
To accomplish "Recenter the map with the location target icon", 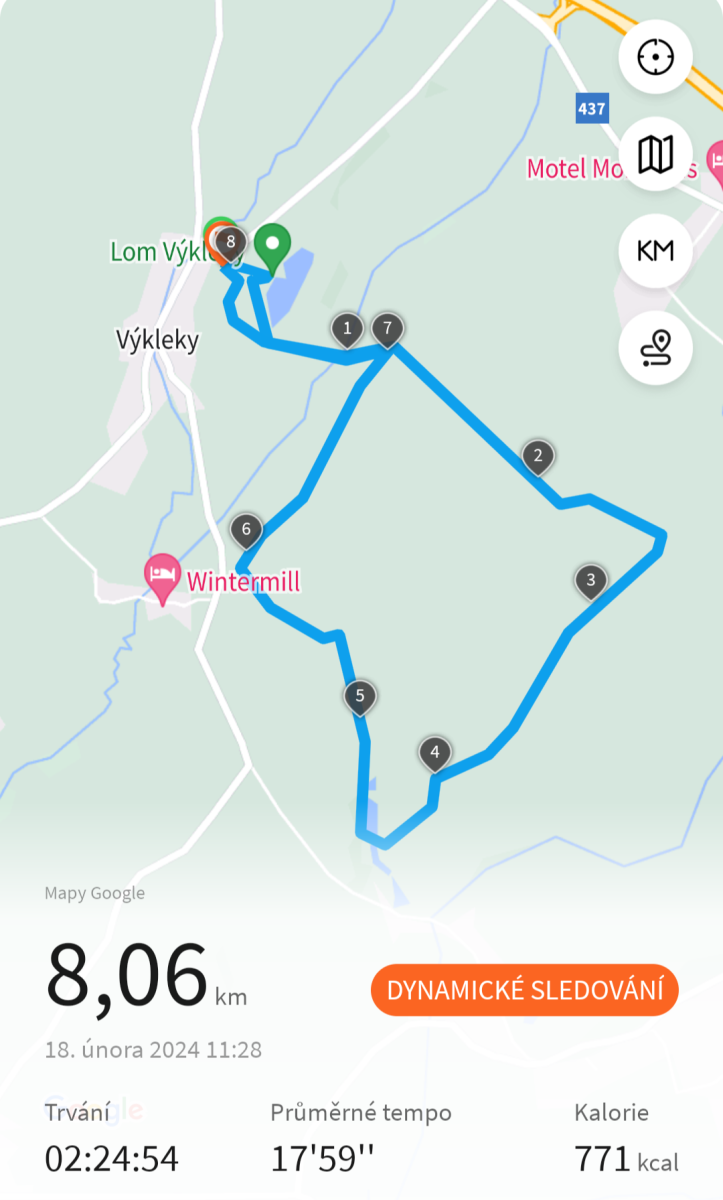I will 656,57.
